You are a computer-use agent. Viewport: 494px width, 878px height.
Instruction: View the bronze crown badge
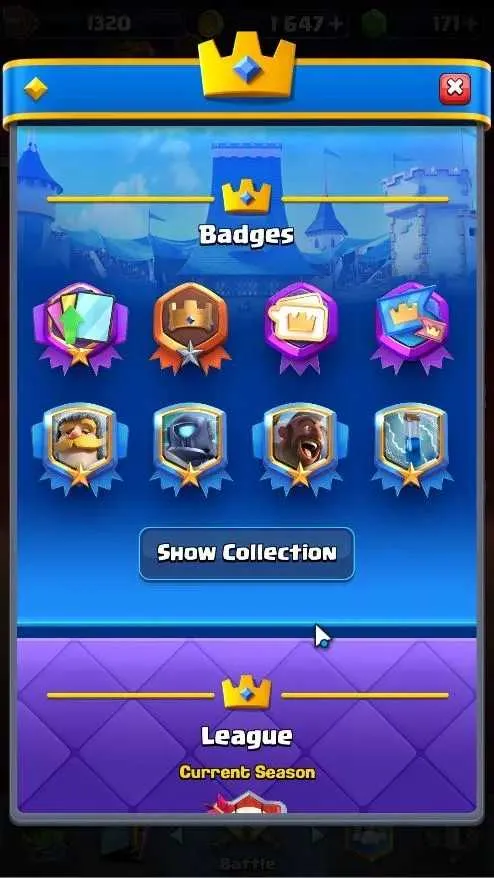click(x=190, y=326)
